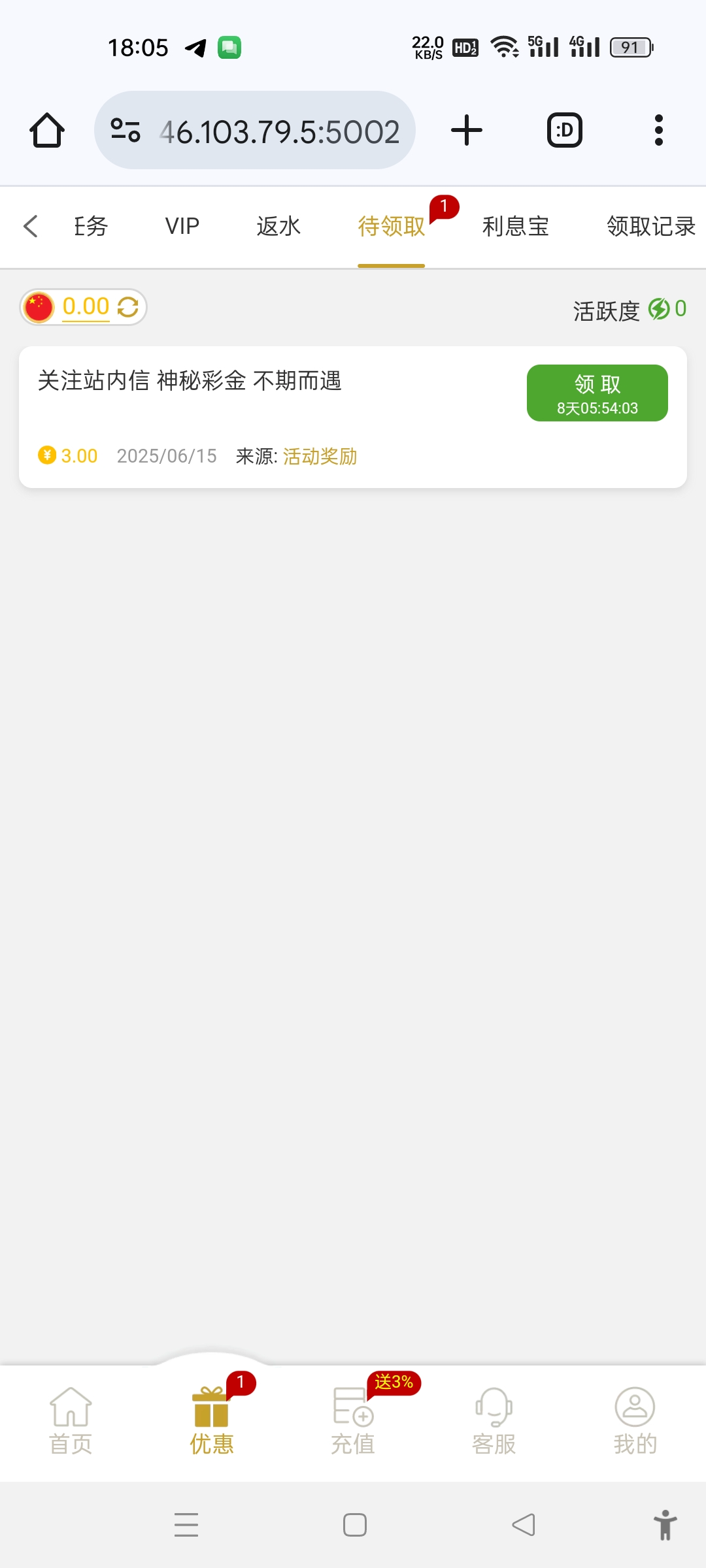Go back with the left arrow
706x1568 pixels.
coord(31,227)
